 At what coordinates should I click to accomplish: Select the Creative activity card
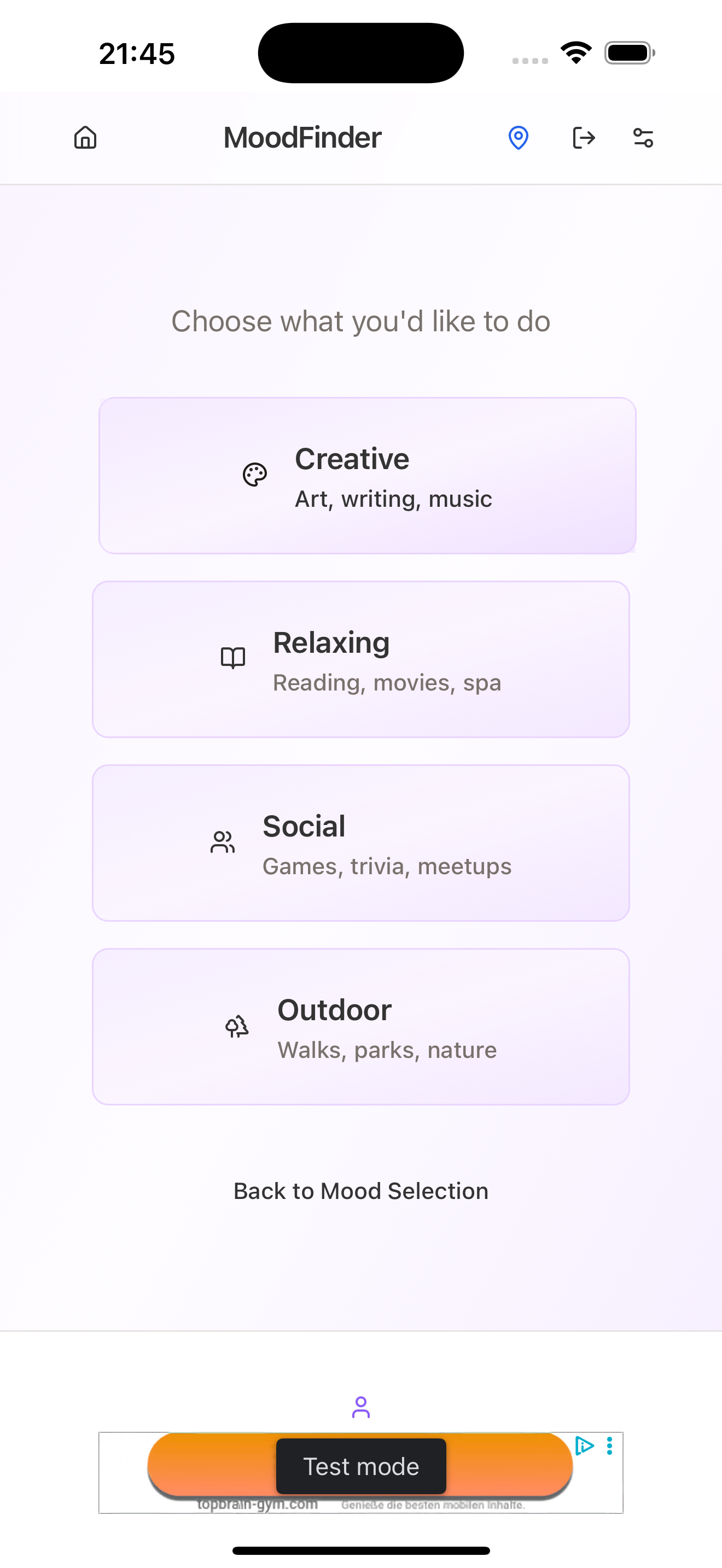point(367,476)
